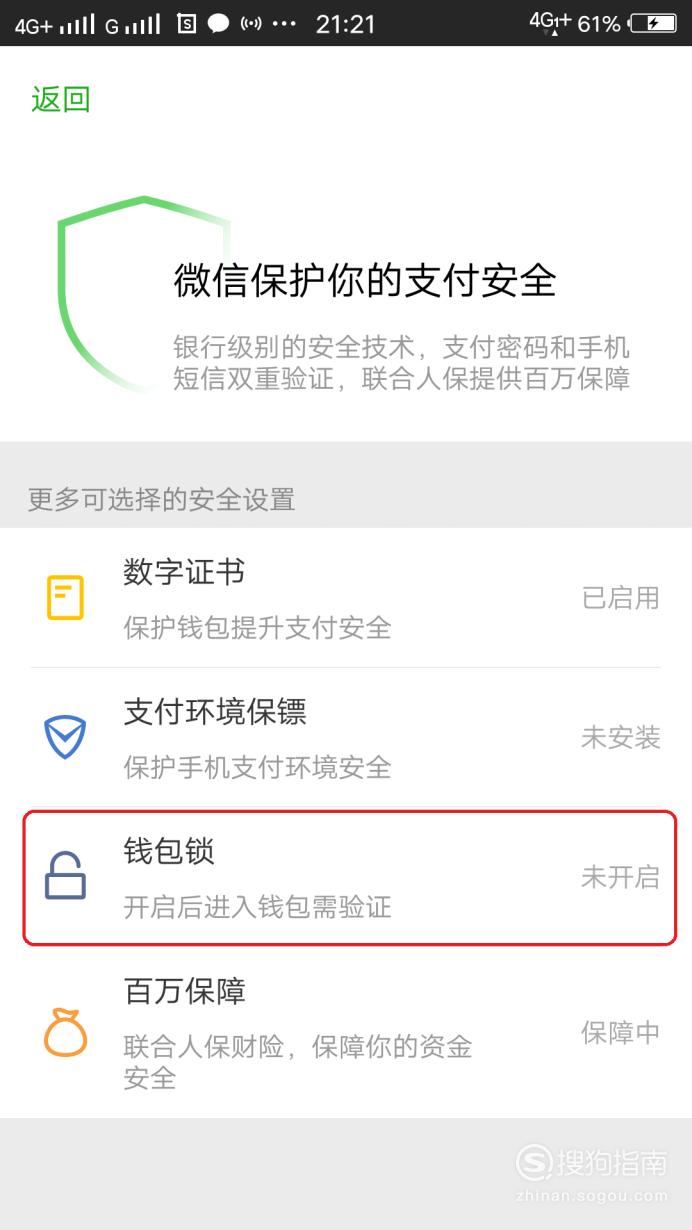The image size is (692, 1230).
Task: Open the 钱包锁 setting
Action: click(346, 878)
